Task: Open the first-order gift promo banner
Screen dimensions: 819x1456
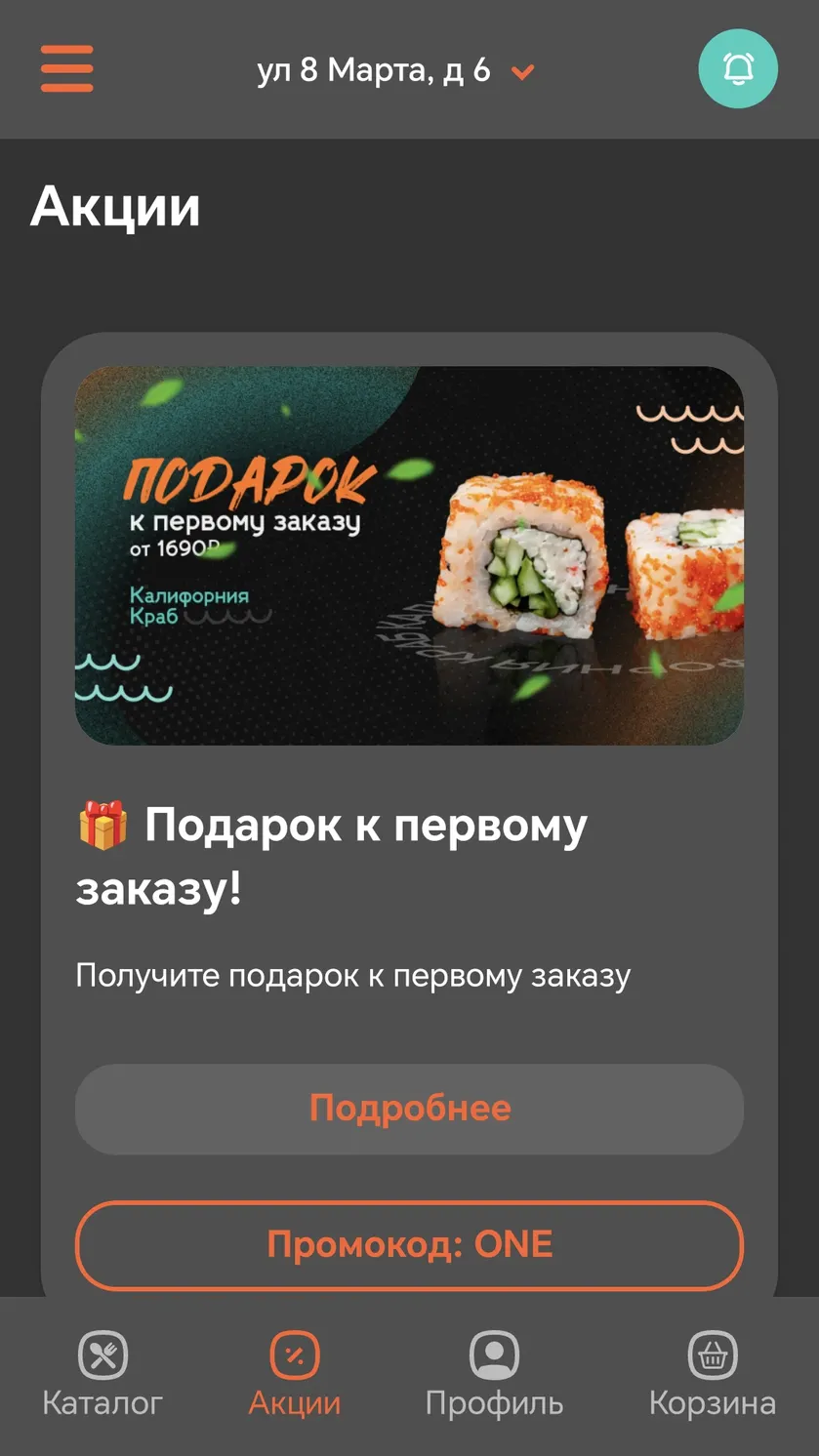Action: pos(409,555)
